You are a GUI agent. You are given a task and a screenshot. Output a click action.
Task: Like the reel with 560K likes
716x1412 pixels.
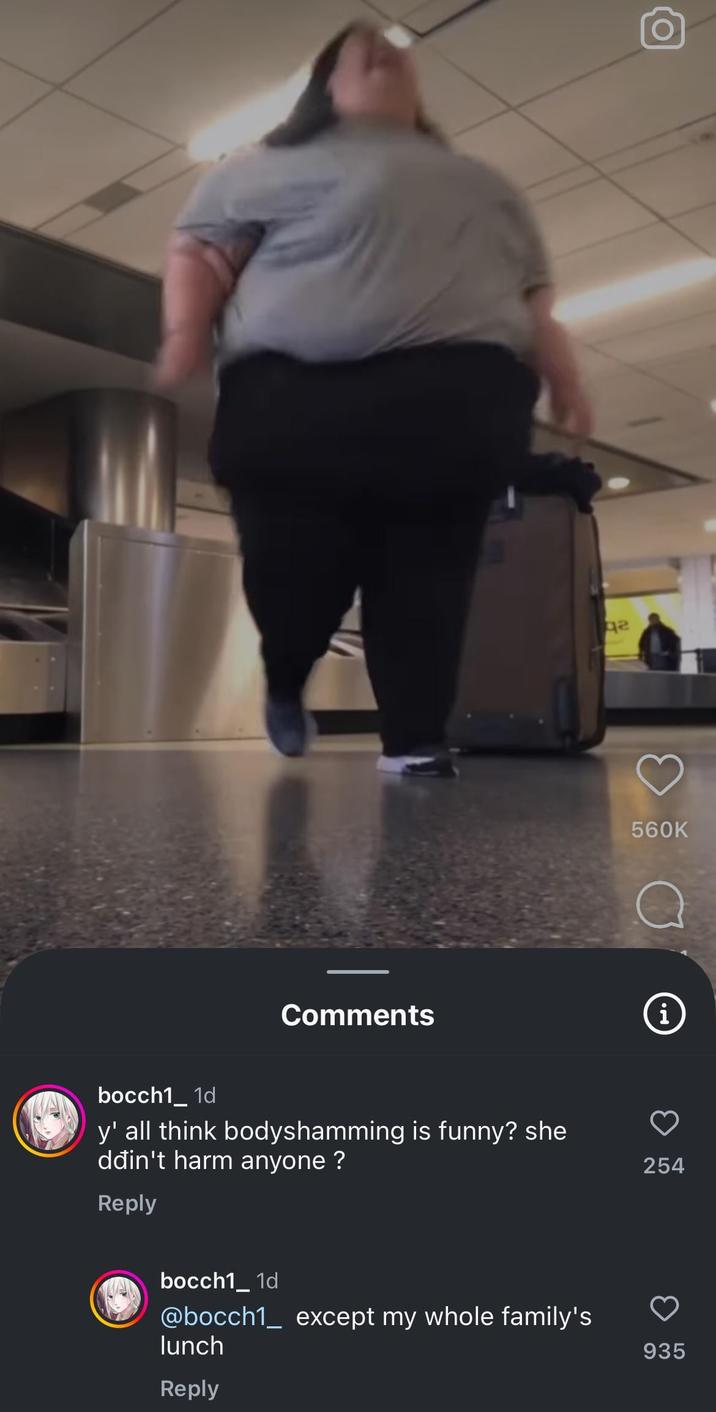pyautogui.click(x=659, y=776)
